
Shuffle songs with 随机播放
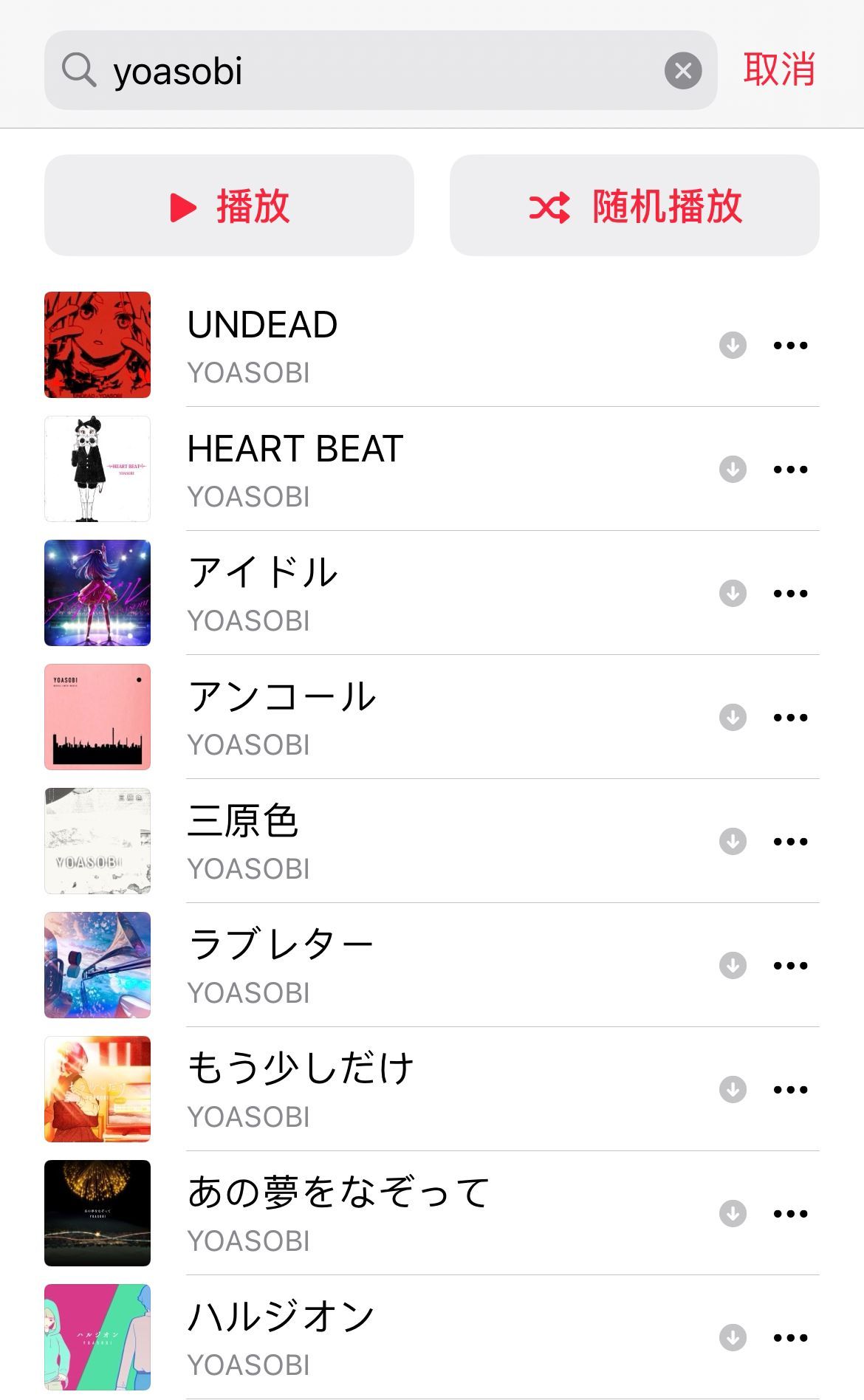(634, 205)
